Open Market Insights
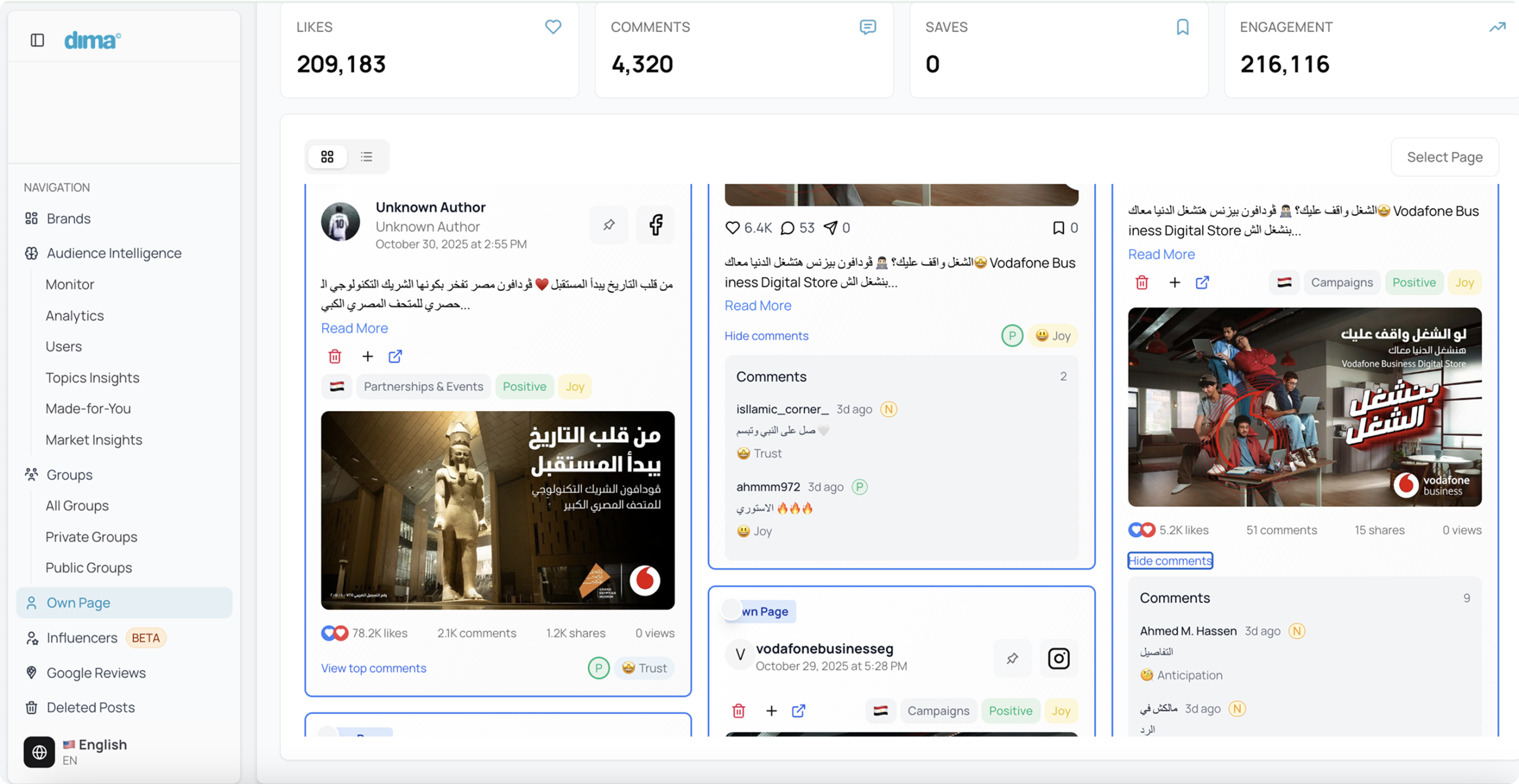 point(94,439)
